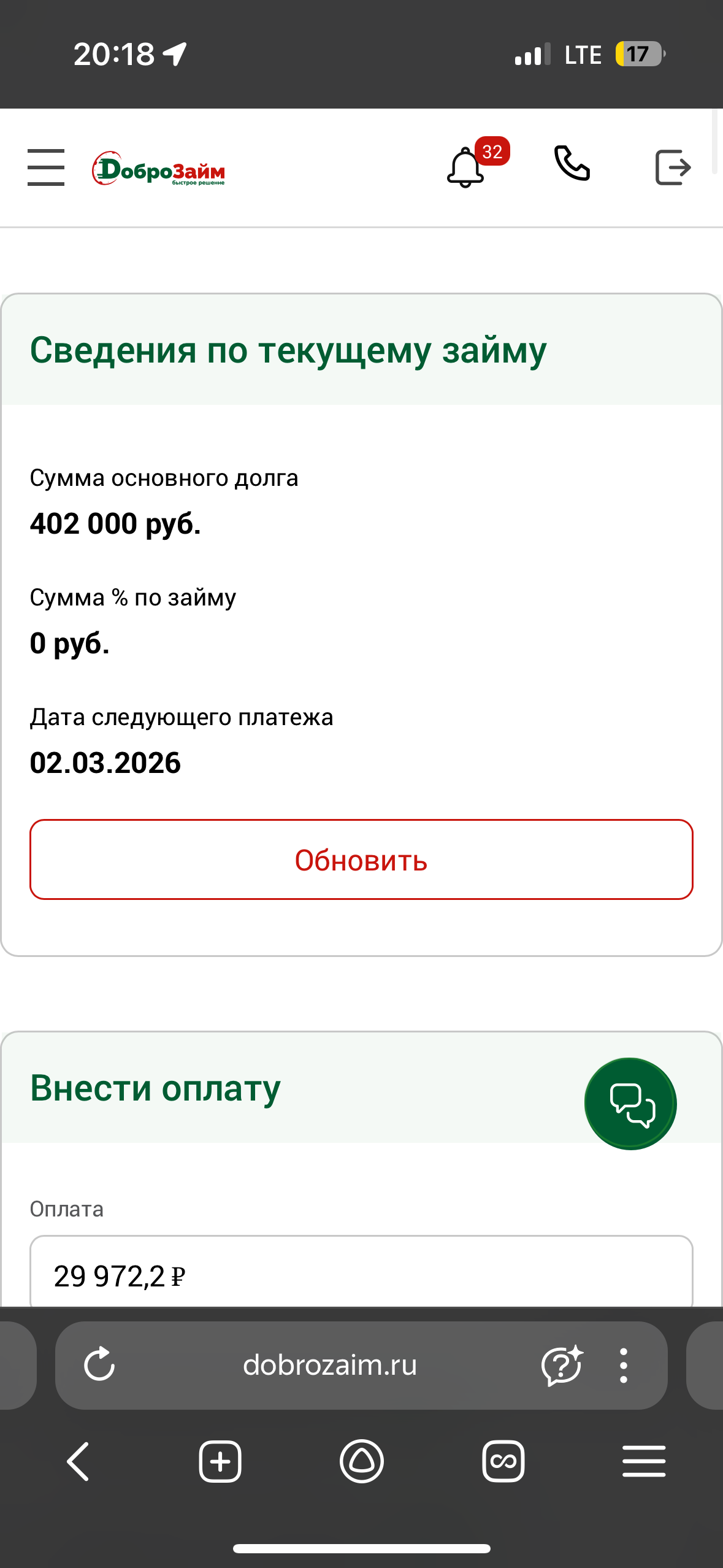Log out using the exit icon

pyautogui.click(x=673, y=167)
